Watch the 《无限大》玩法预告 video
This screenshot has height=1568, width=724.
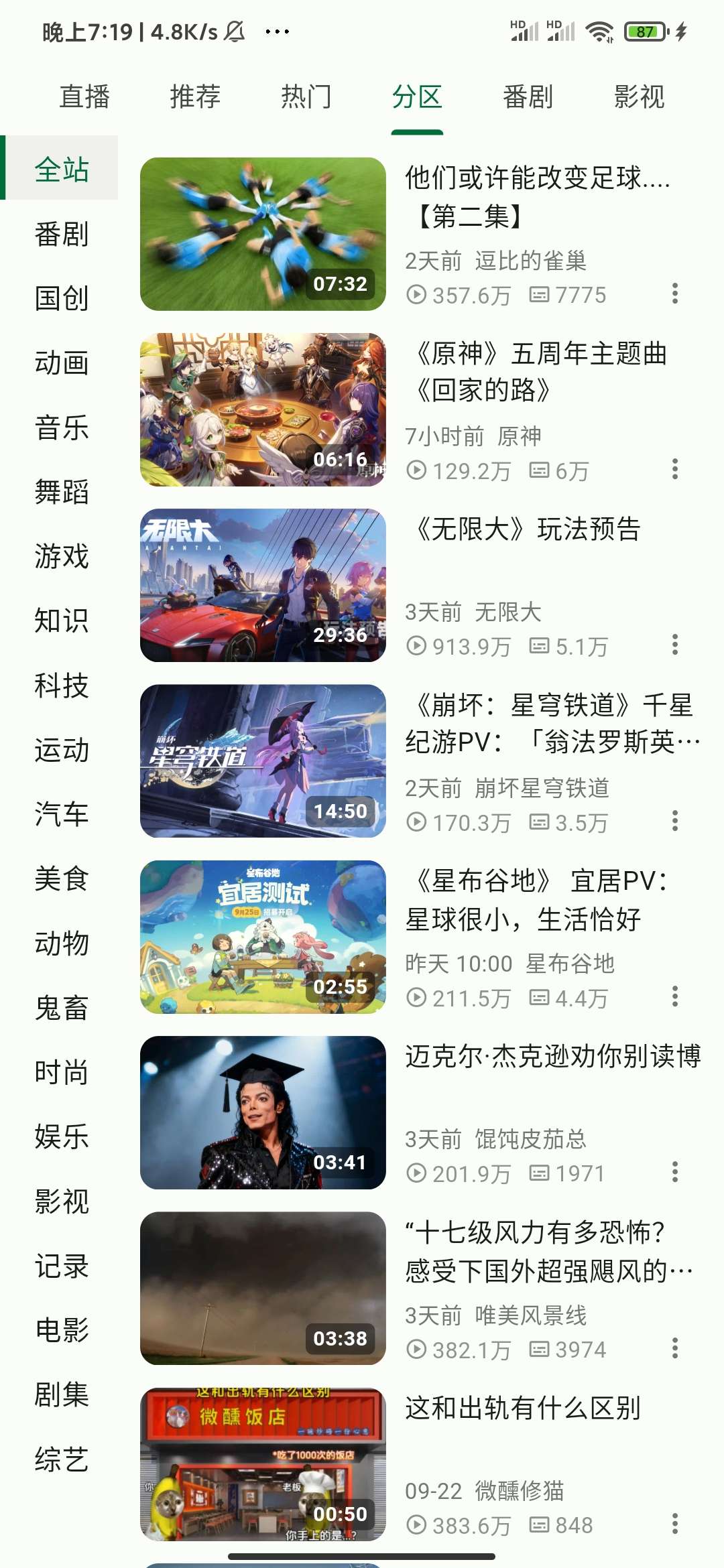pyautogui.click(x=263, y=585)
